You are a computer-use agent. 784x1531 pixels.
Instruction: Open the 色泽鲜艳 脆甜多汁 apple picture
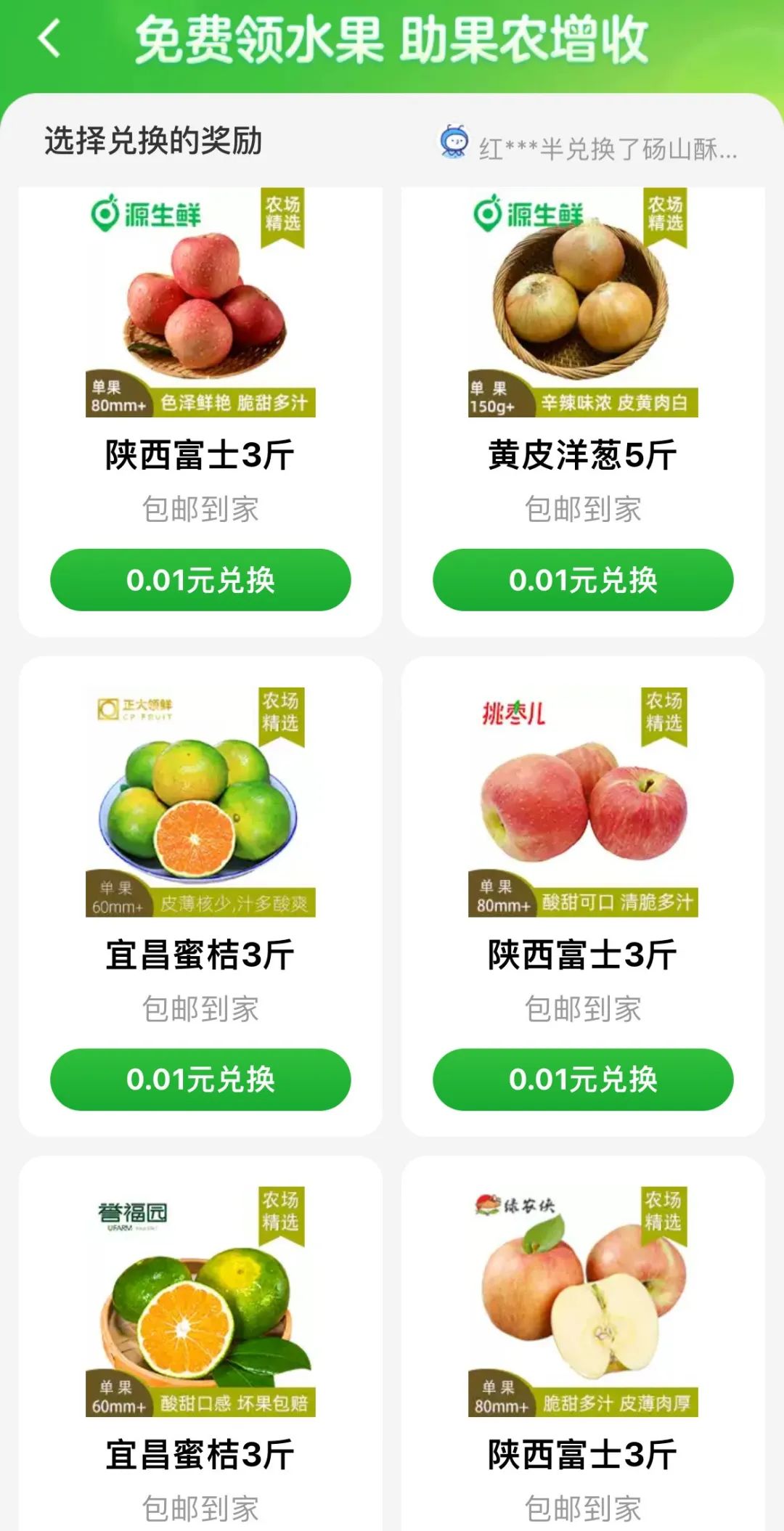pos(200,301)
